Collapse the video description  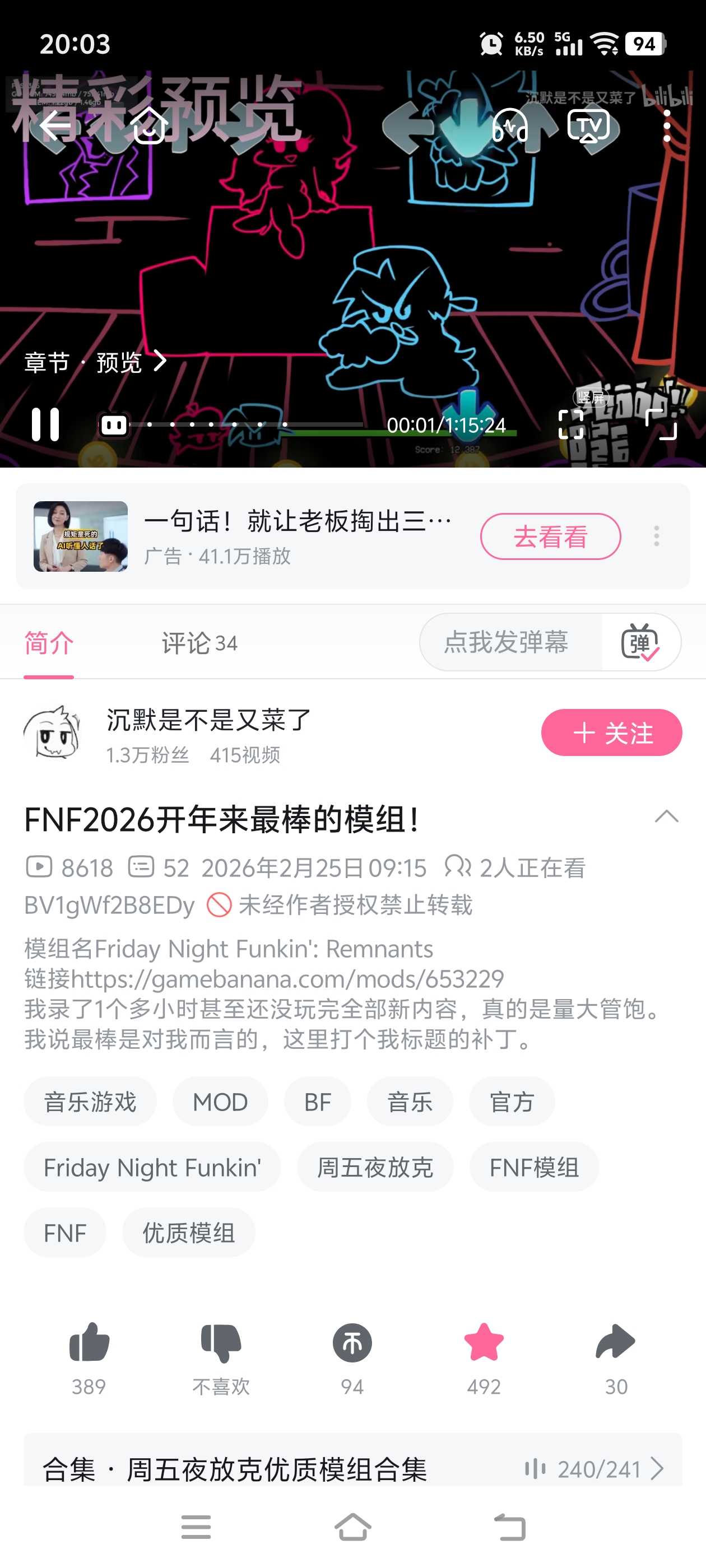(x=666, y=816)
